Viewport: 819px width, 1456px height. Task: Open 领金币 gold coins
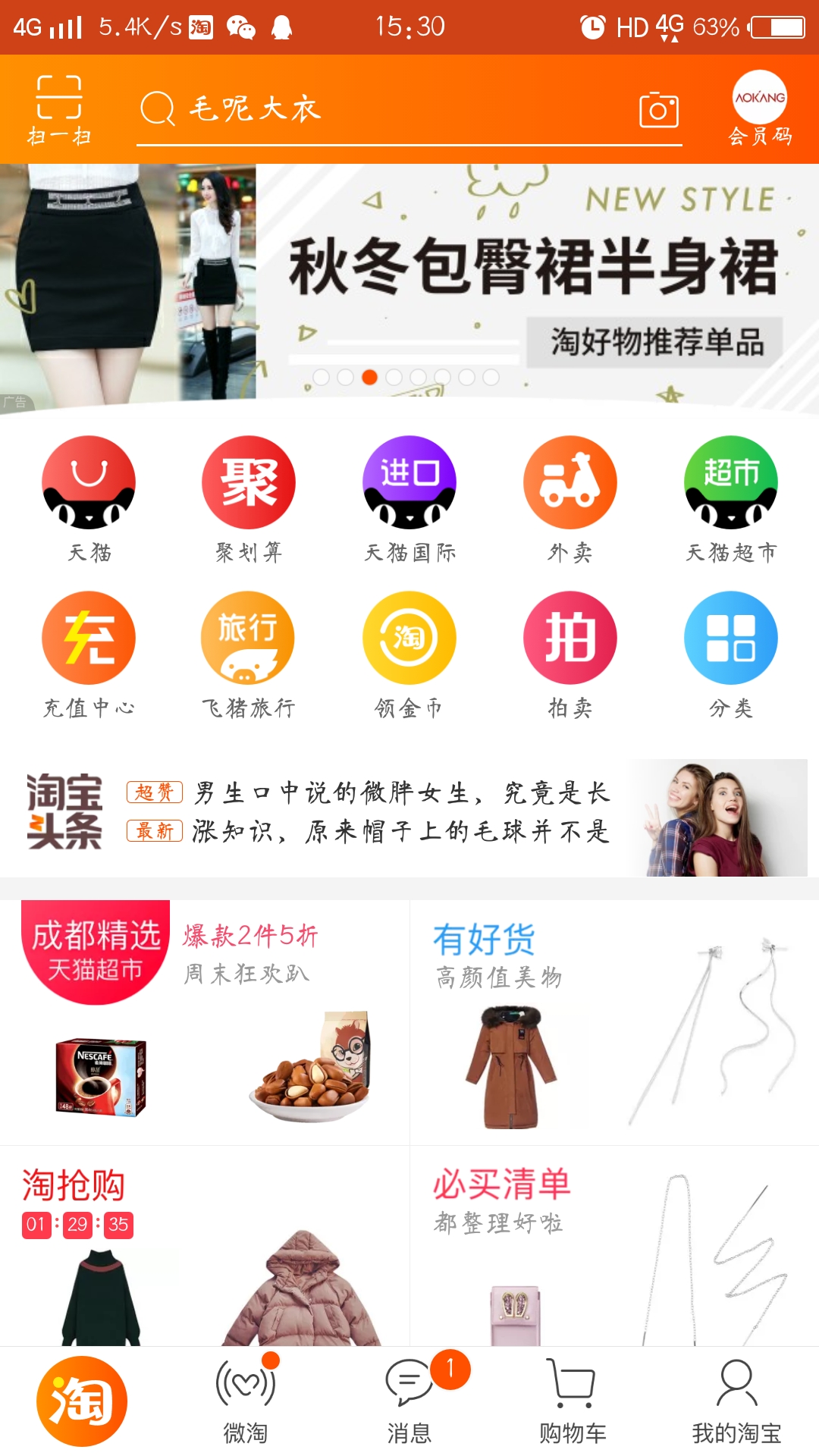pos(409,654)
